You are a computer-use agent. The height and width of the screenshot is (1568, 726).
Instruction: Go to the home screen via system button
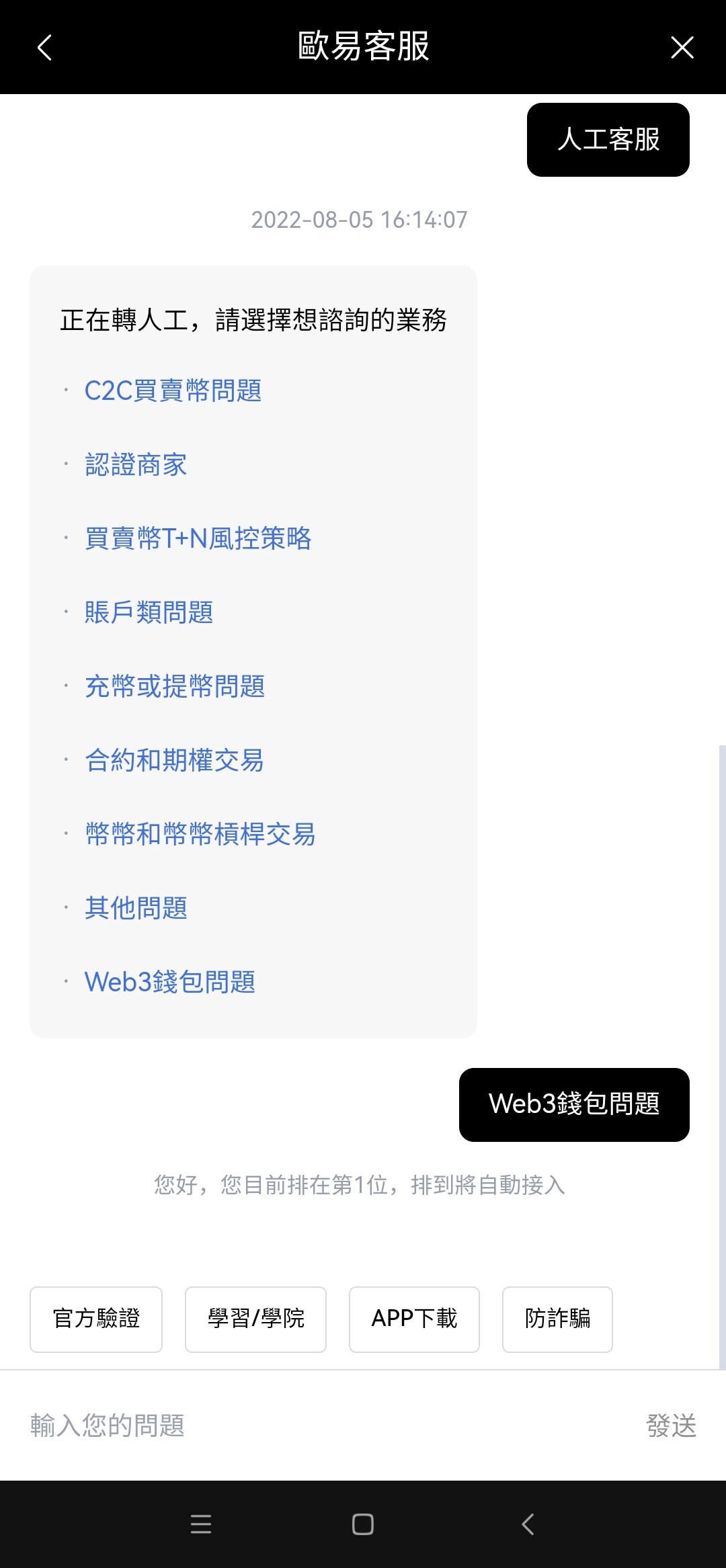[x=363, y=1524]
